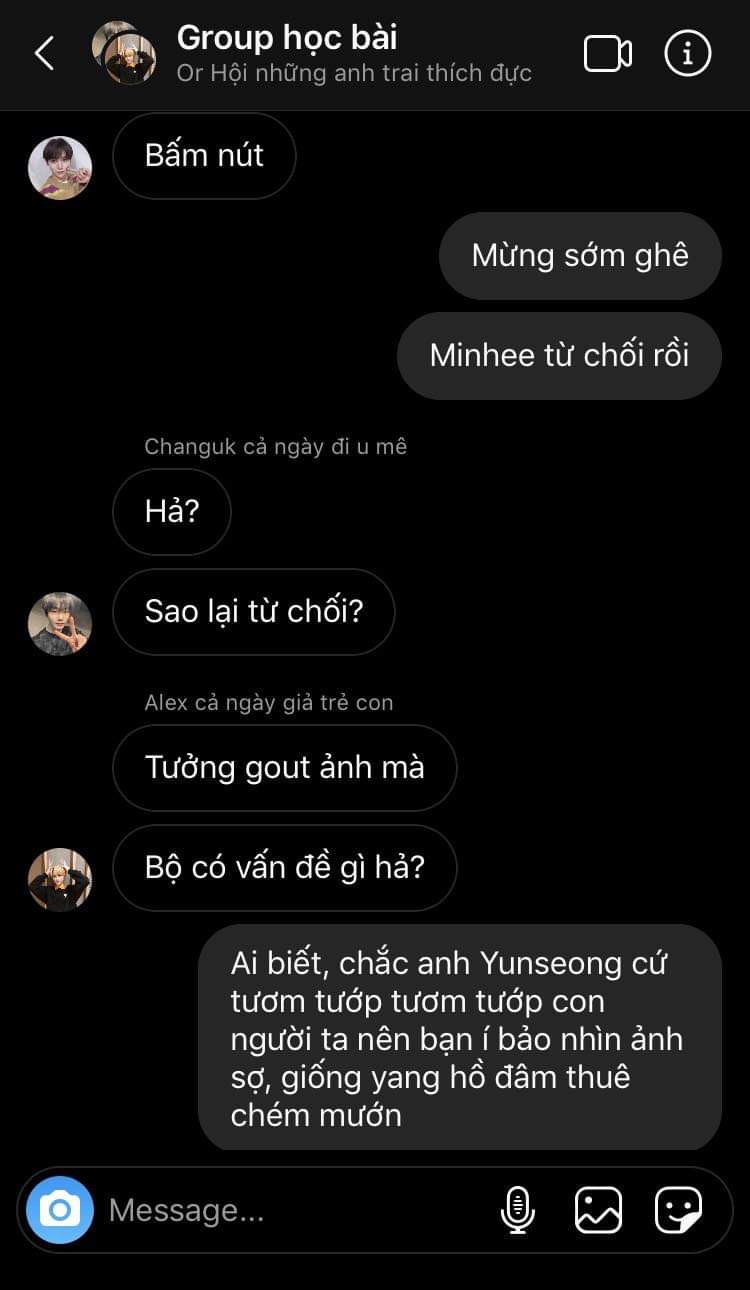View the sender's avatar beside "Bấm nút"
Image resolution: width=750 pixels, height=1290 pixels.
pos(60,167)
